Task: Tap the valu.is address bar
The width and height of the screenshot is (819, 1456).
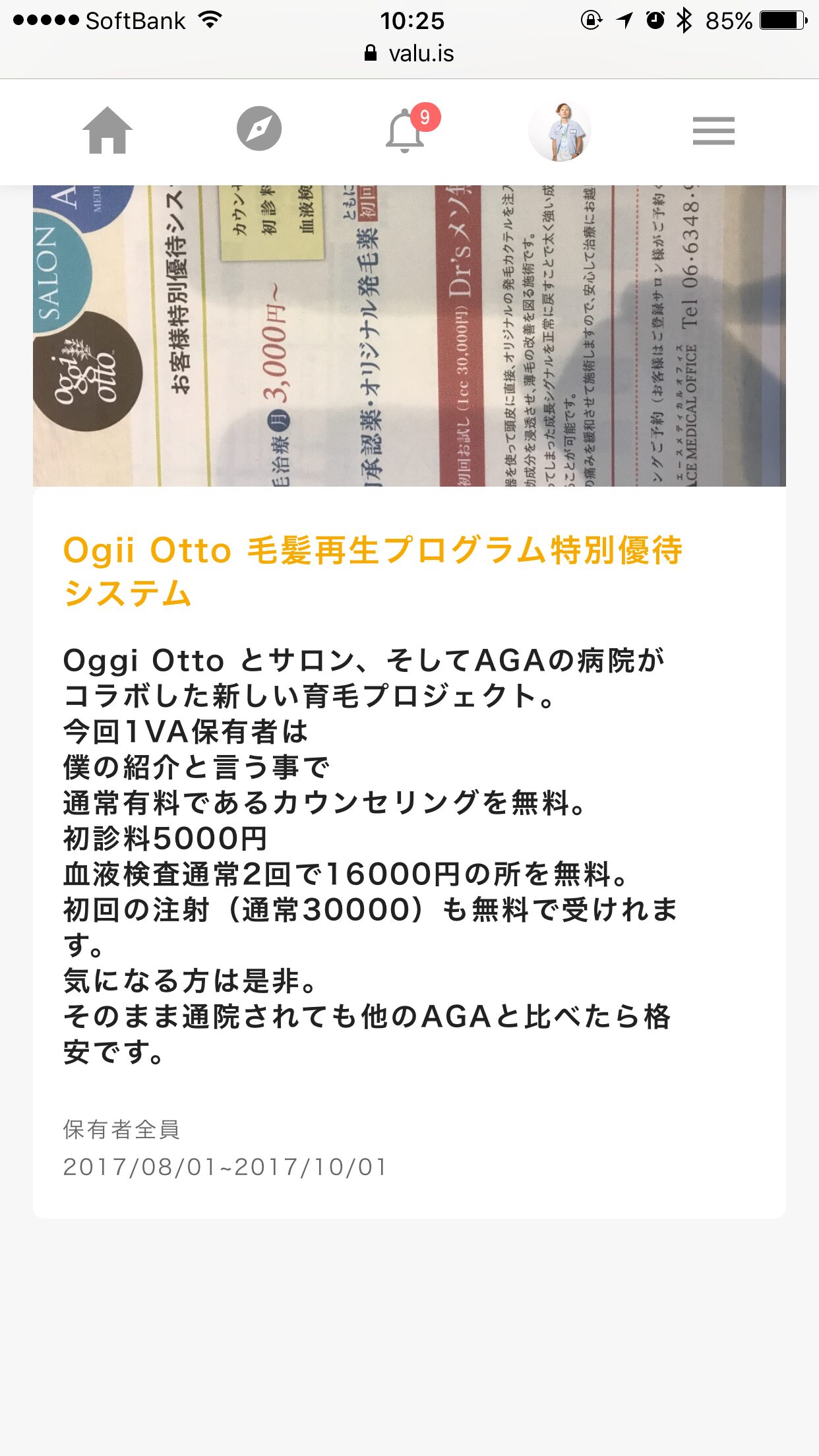Action: 409,53
